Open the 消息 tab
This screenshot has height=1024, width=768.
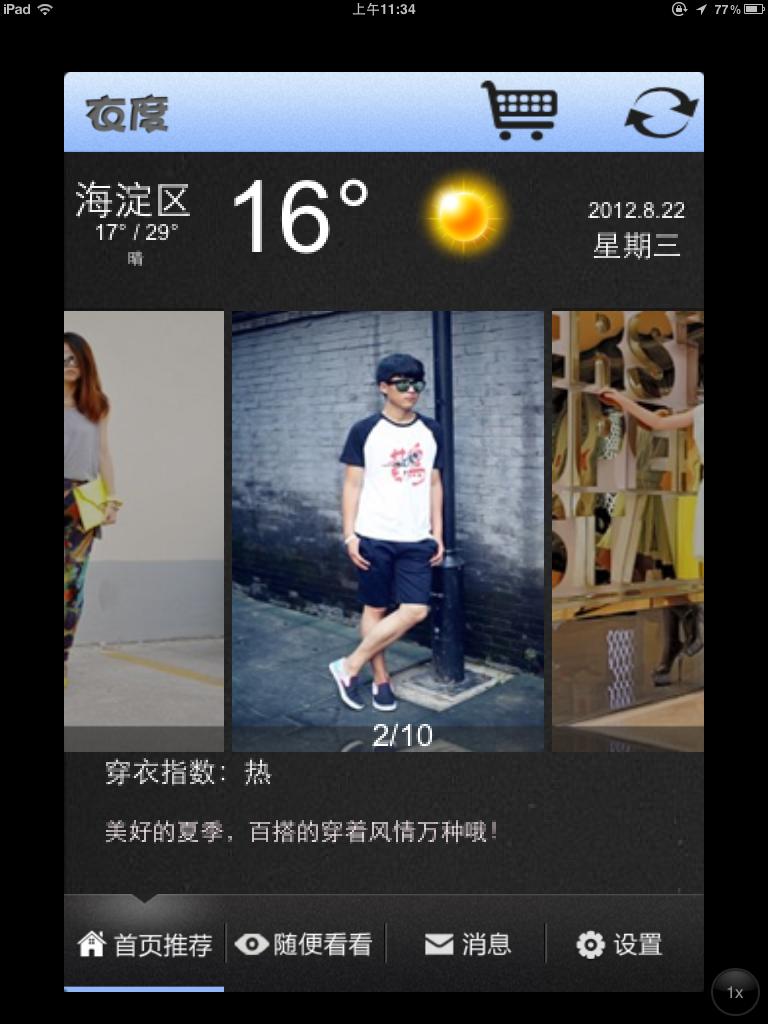tap(467, 945)
